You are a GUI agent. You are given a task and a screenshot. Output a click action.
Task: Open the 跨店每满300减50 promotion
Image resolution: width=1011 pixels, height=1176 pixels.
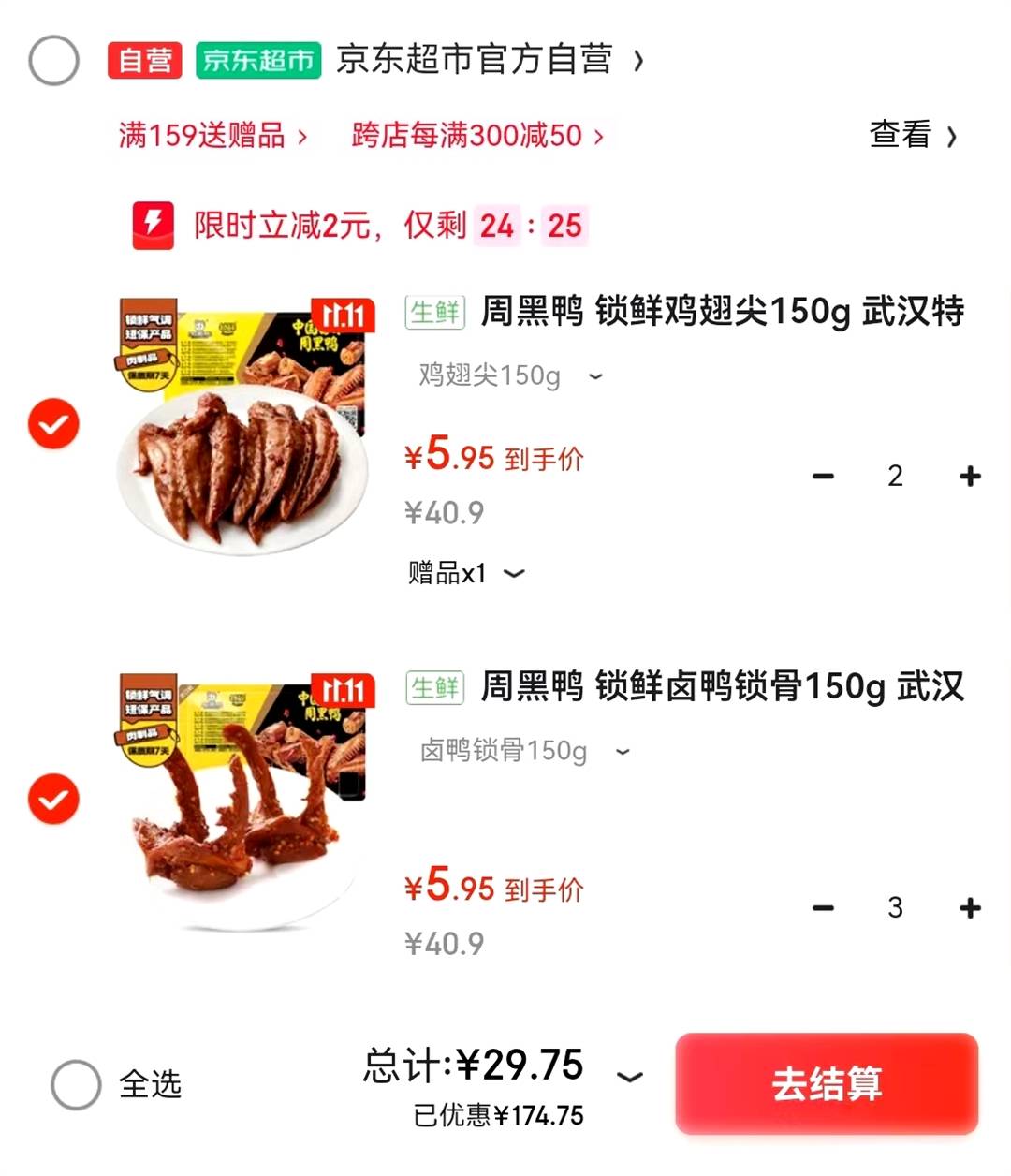(477, 136)
